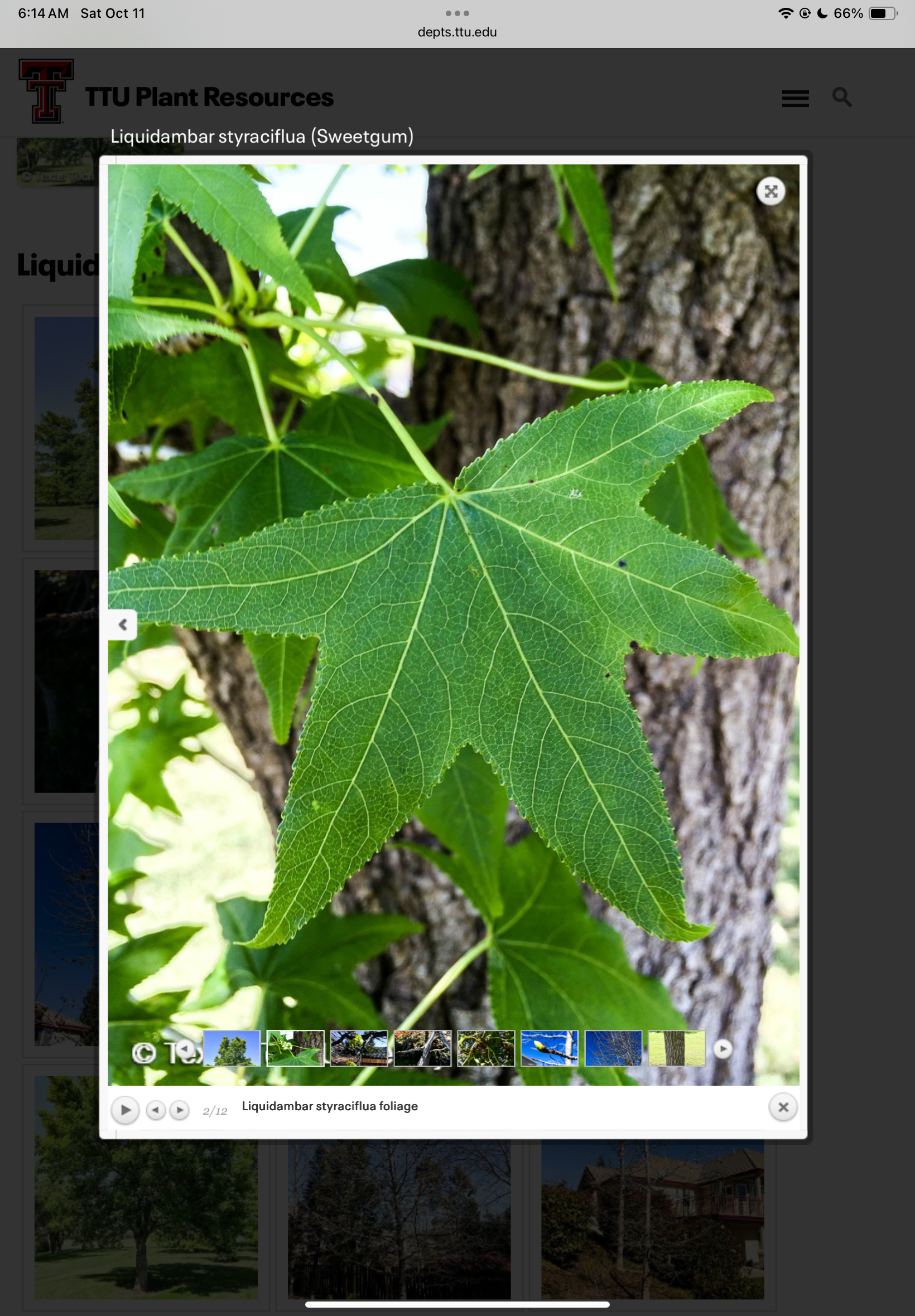View the bare winter tree thumbnail
This screenshot has width=915, height=1316.
coord(613,1048)
